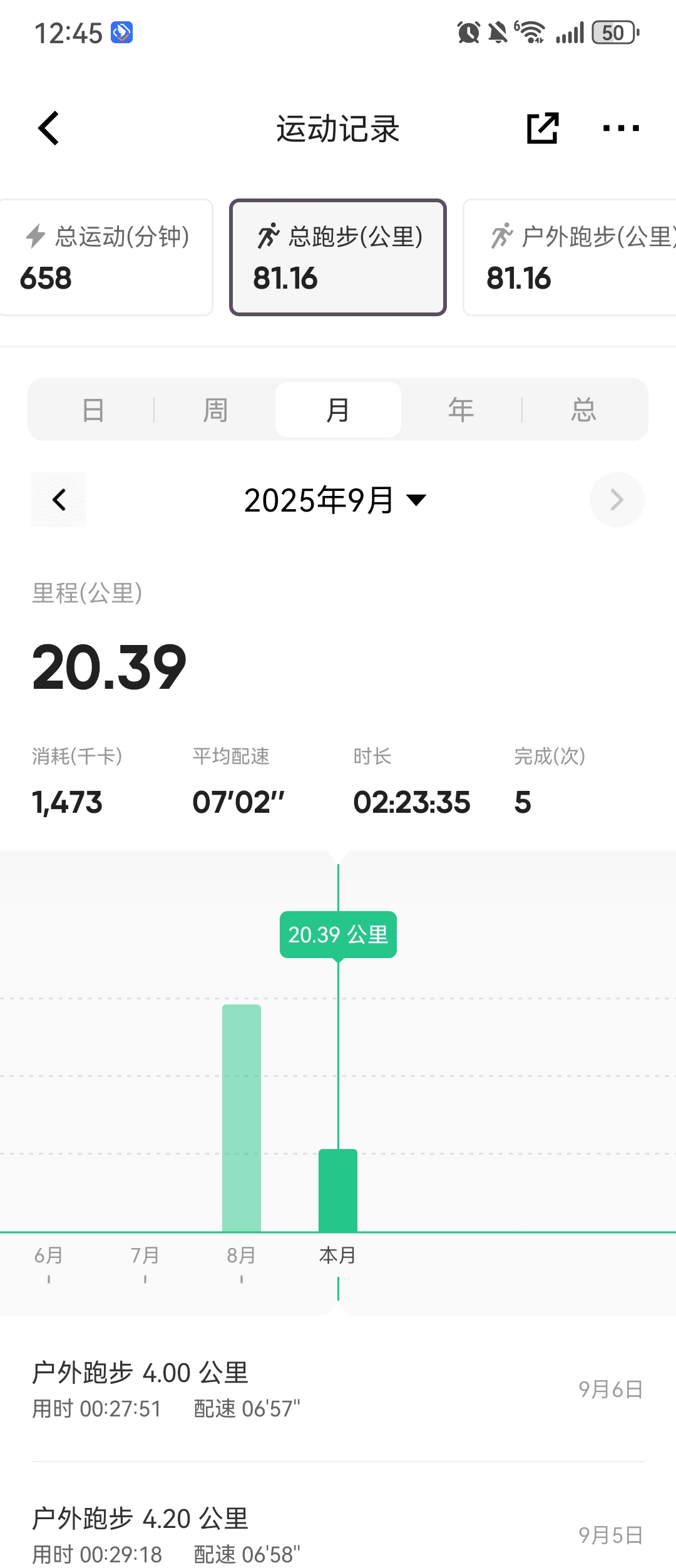Switch to the 周 view
676x1568 pixels.
click(x=215, y=410)
